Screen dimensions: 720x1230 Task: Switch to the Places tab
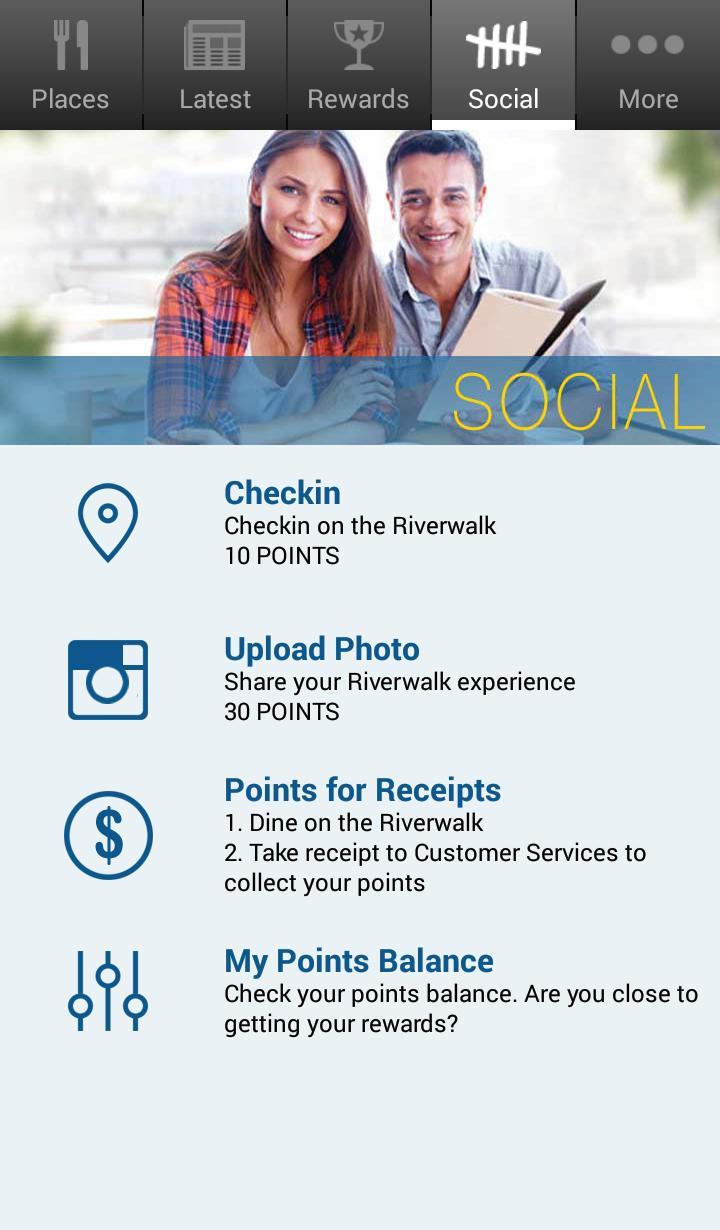(x=70, y=65)
